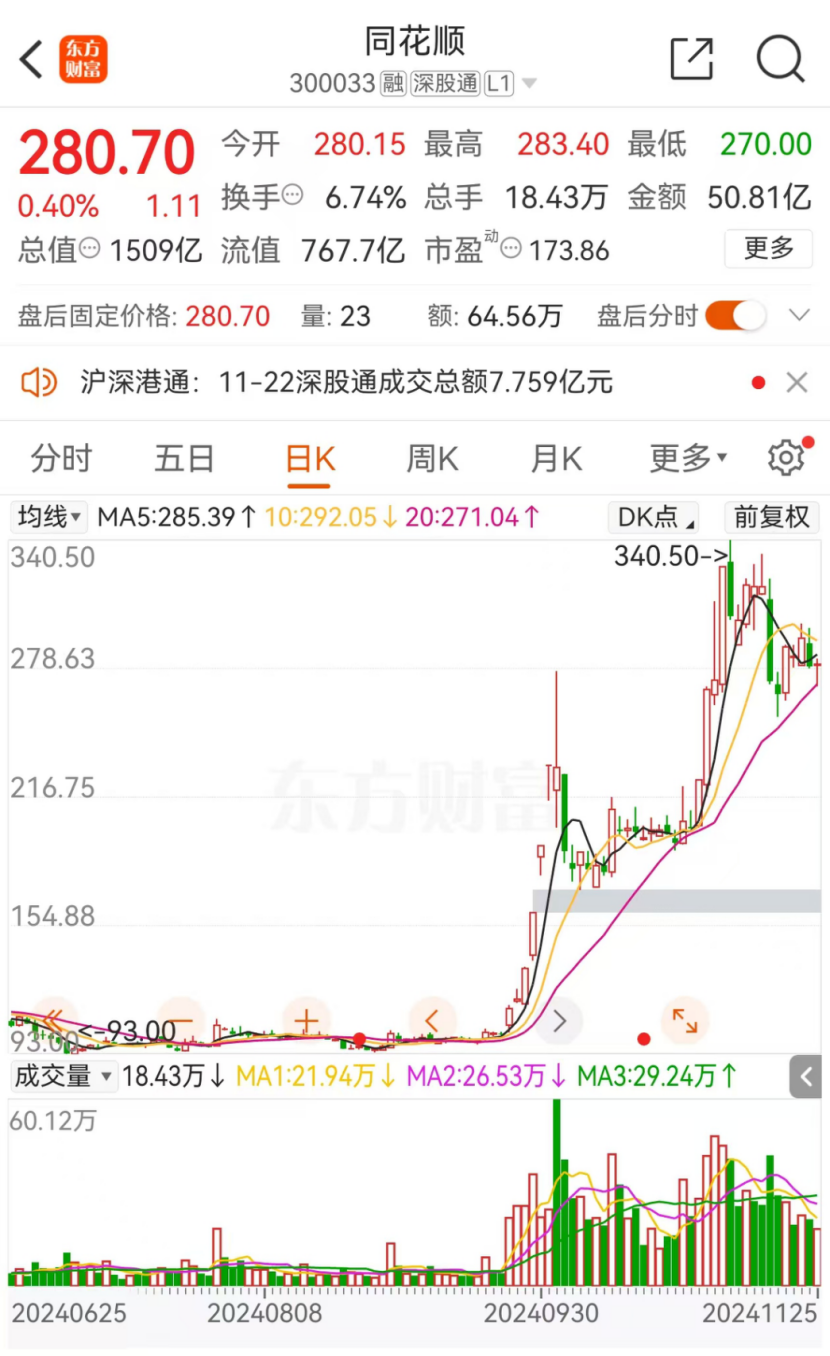The image size is (830, 1356).
Task: Select the 月K tab
Action: point(556,459)
